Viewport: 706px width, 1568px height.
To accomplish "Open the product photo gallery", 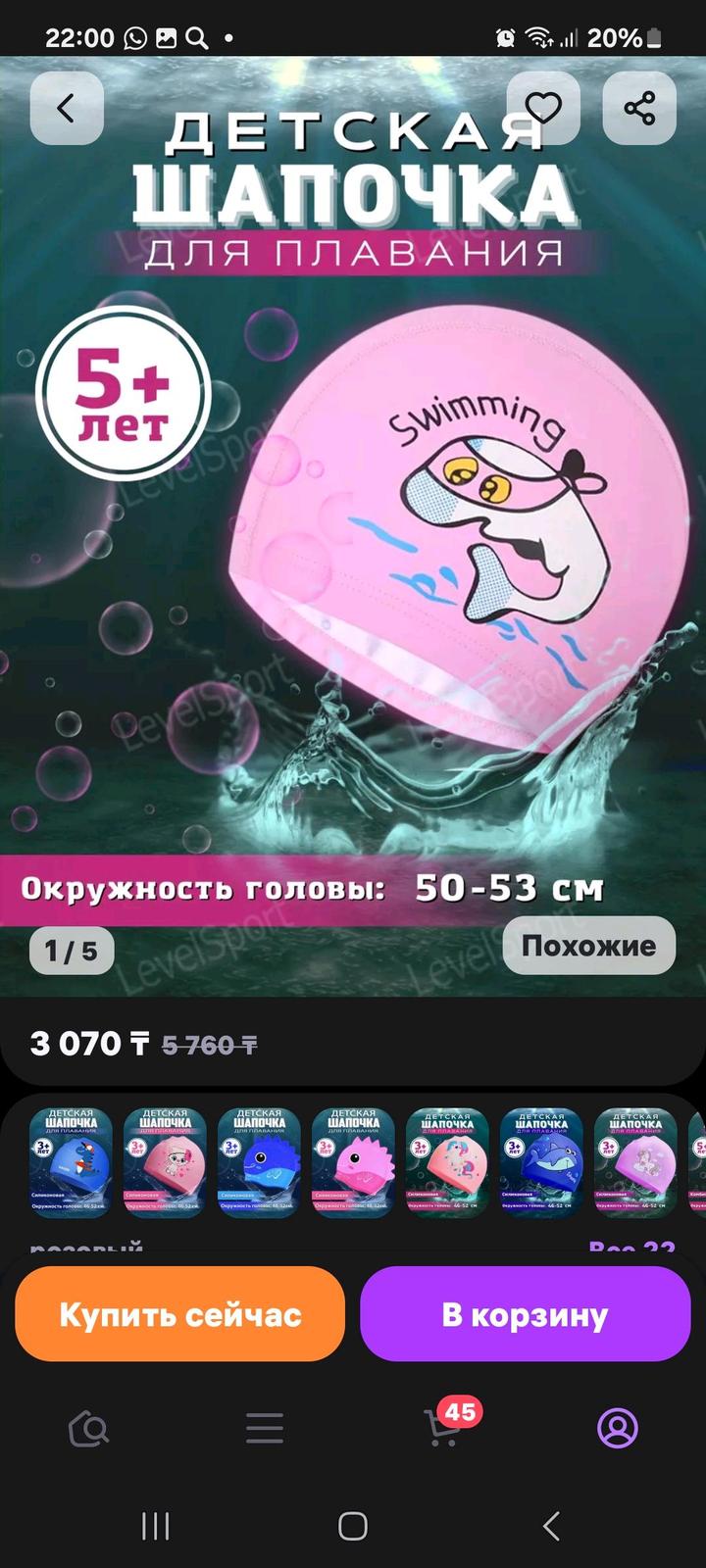I will [x=353, y=549].
